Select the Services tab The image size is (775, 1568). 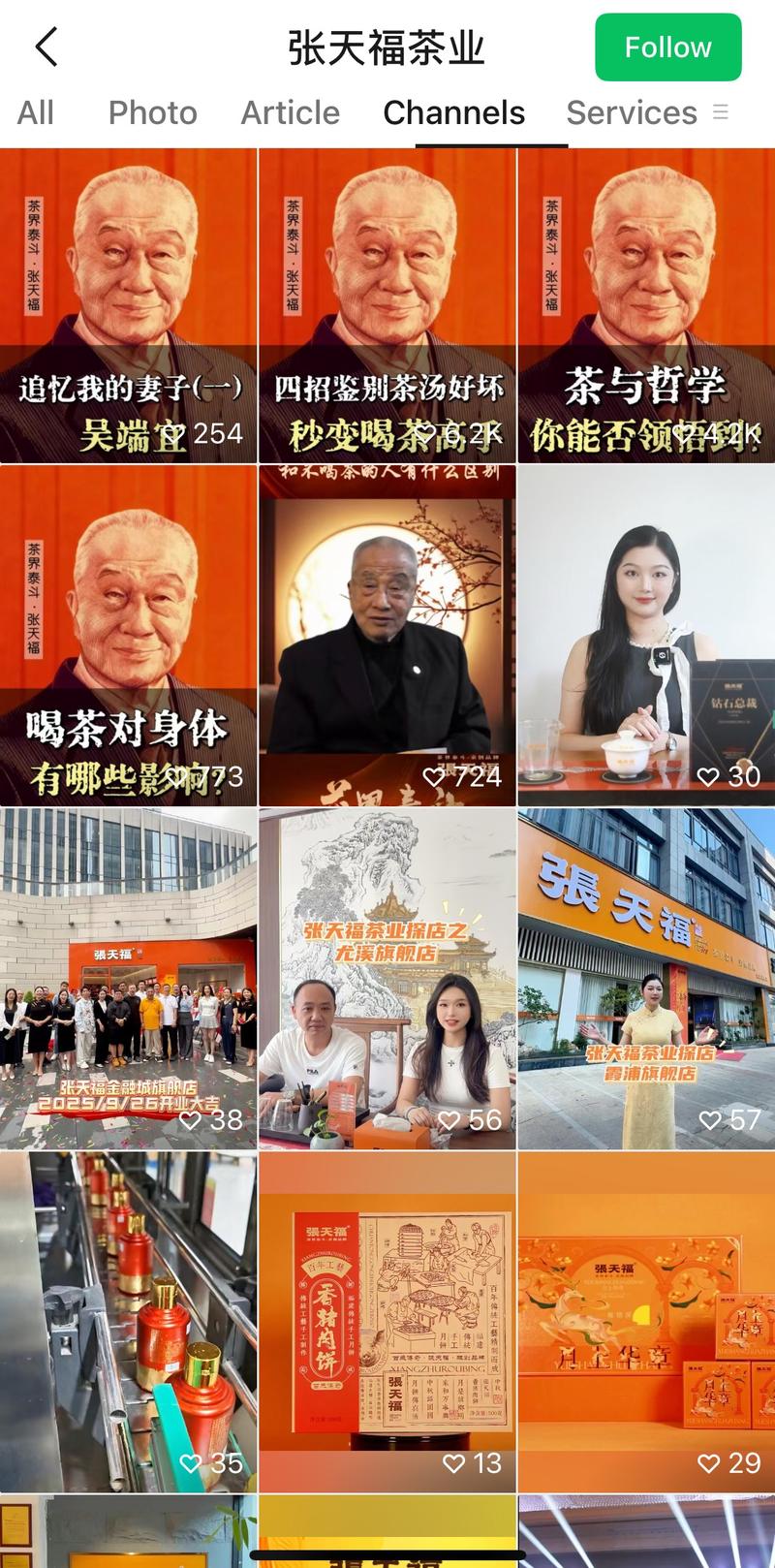(631, 113)
